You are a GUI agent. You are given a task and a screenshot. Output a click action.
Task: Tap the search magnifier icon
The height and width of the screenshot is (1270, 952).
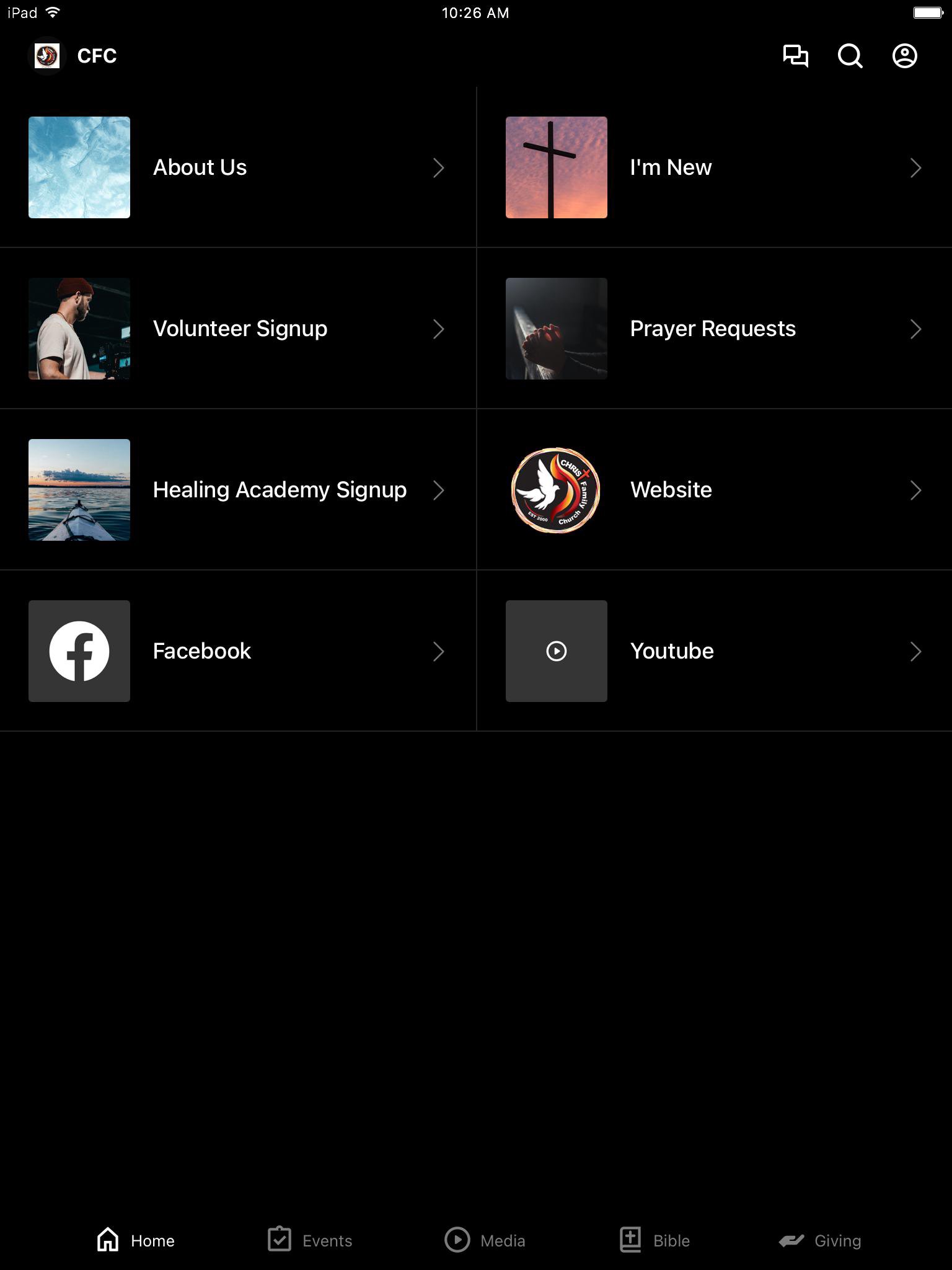850,56
